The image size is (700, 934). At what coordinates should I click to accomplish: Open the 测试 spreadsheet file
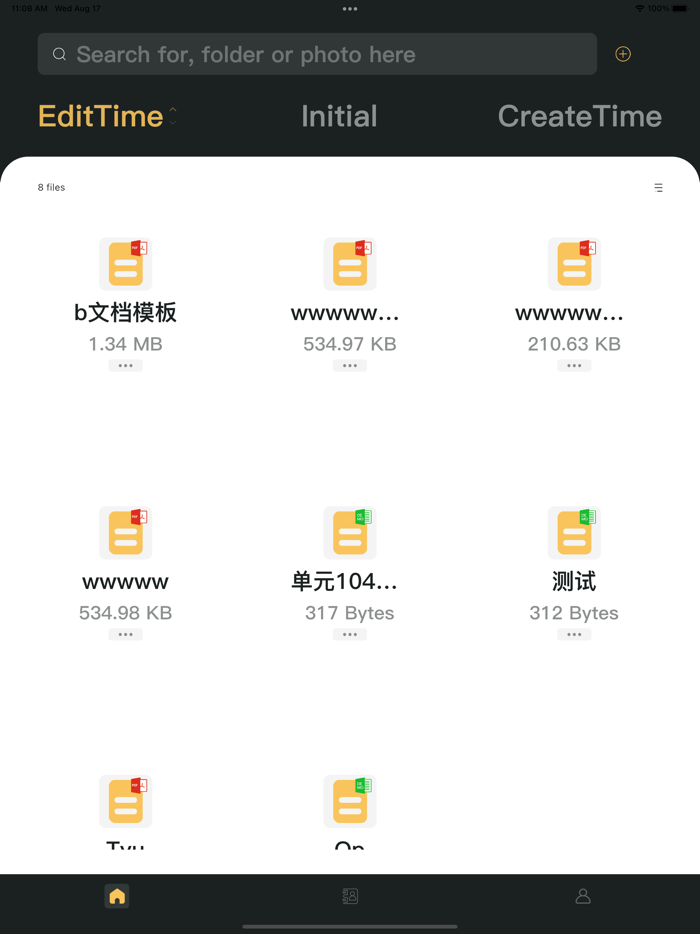[574, 534]
